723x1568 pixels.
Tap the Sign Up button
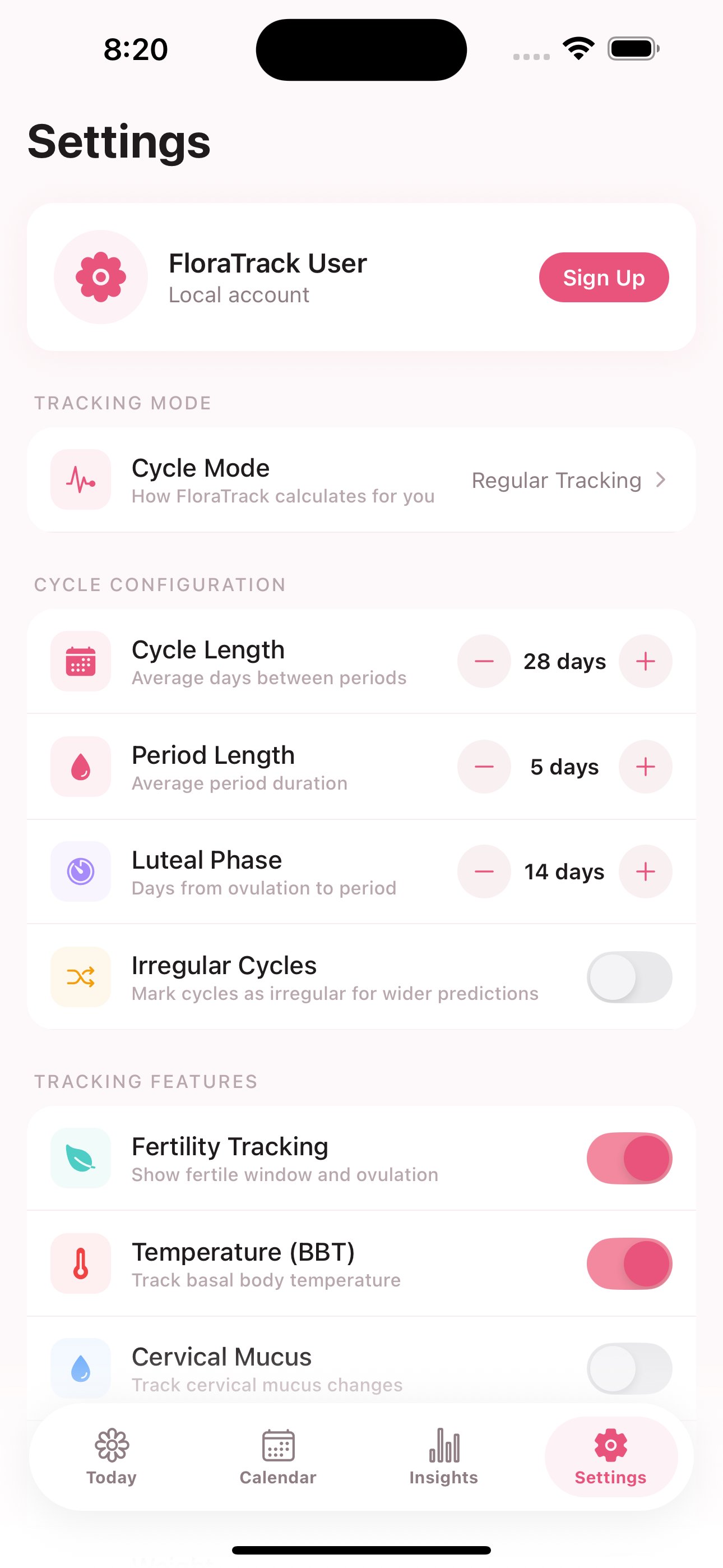(604, 278)
